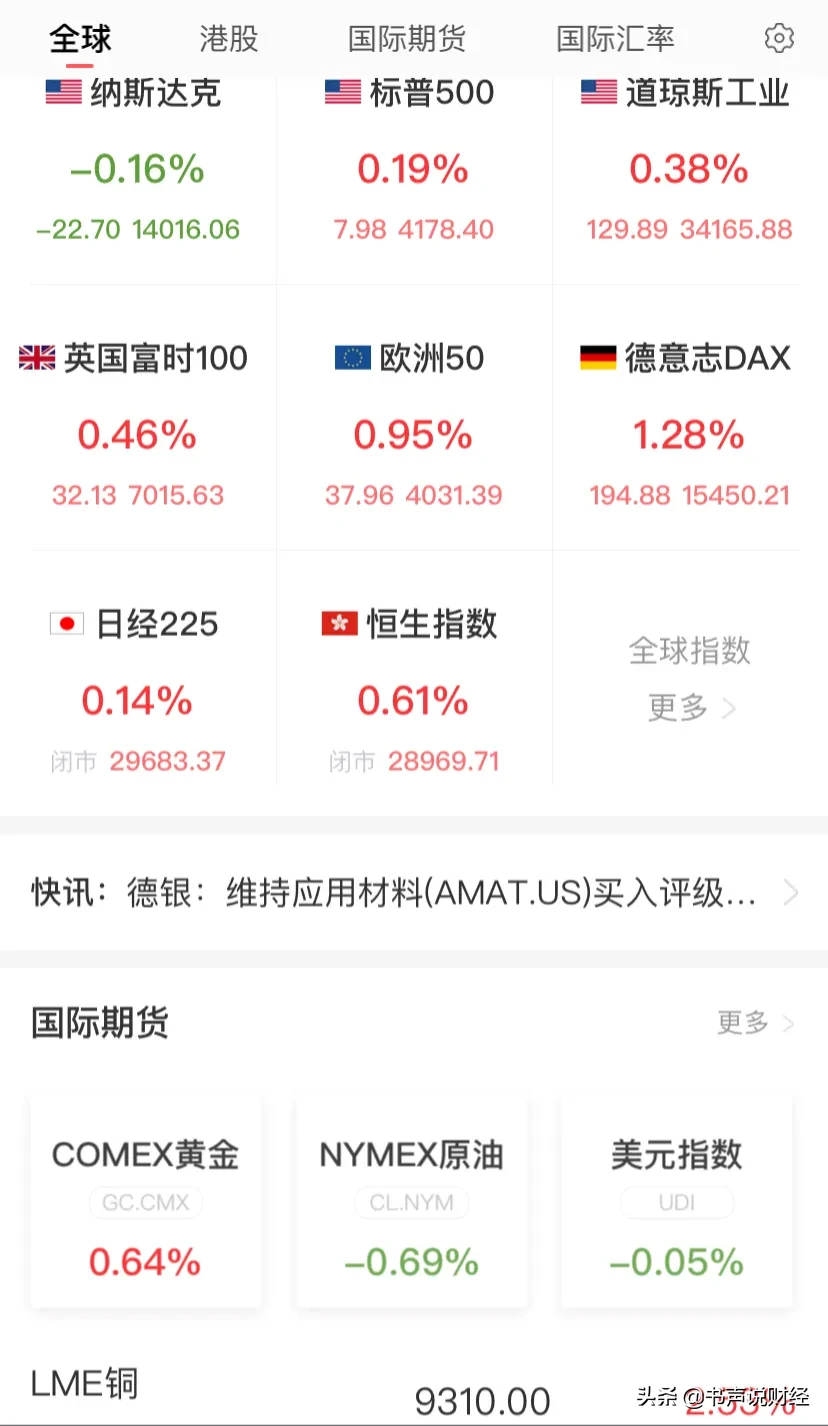The image size is (828, 1426).
Task: Open the 日经225 index card
Action: 138,695
